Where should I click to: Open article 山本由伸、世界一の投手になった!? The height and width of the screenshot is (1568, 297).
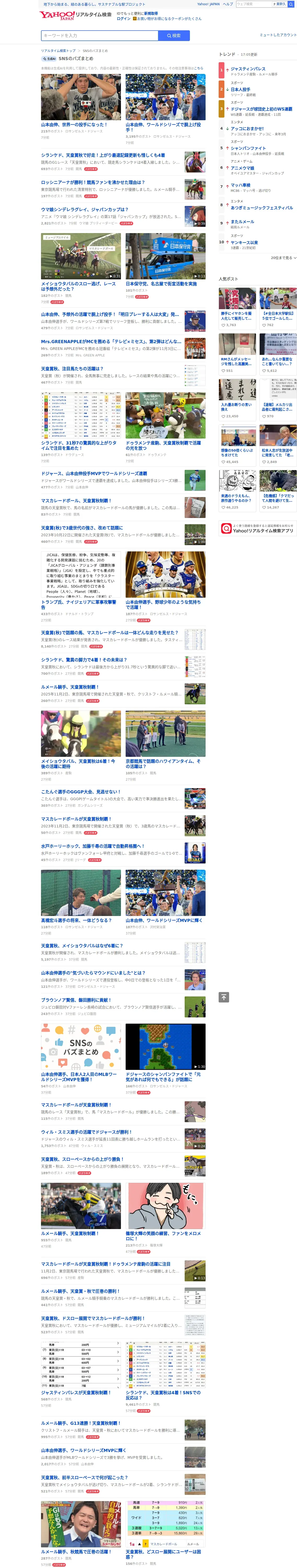click(74, 125)
